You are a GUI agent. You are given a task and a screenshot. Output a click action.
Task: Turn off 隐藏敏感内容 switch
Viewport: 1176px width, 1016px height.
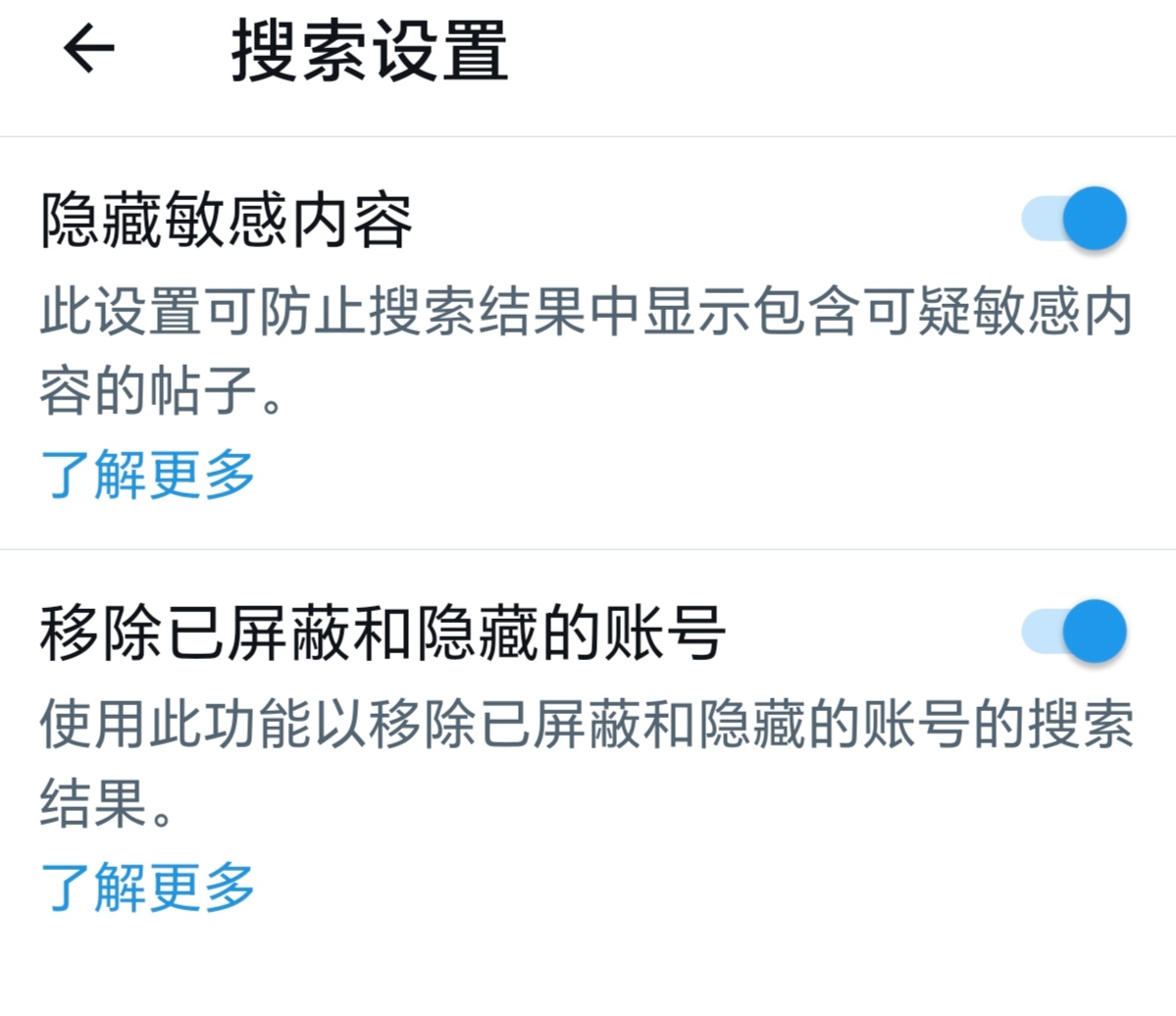pyautogui.click(x=1073, y=219)
